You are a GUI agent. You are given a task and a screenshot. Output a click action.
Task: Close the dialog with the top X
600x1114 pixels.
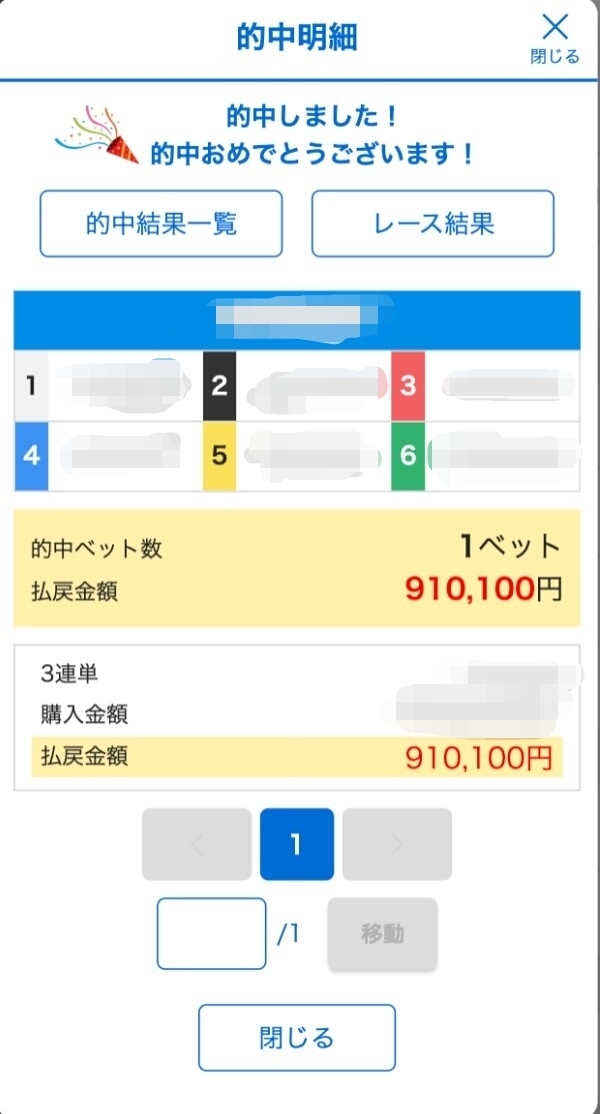point(555,38)
